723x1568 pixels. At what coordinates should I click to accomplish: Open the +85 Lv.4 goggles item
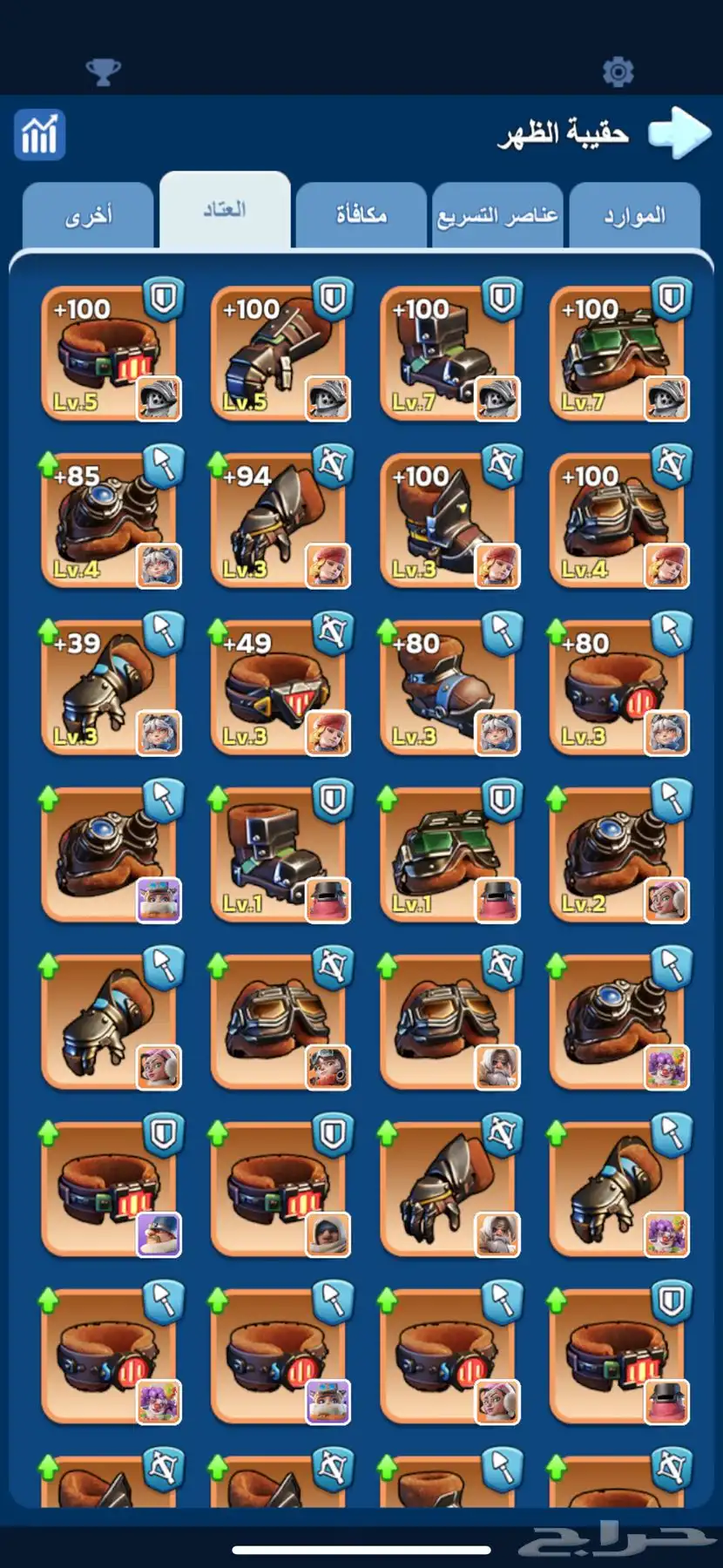[x=110, y=521]
